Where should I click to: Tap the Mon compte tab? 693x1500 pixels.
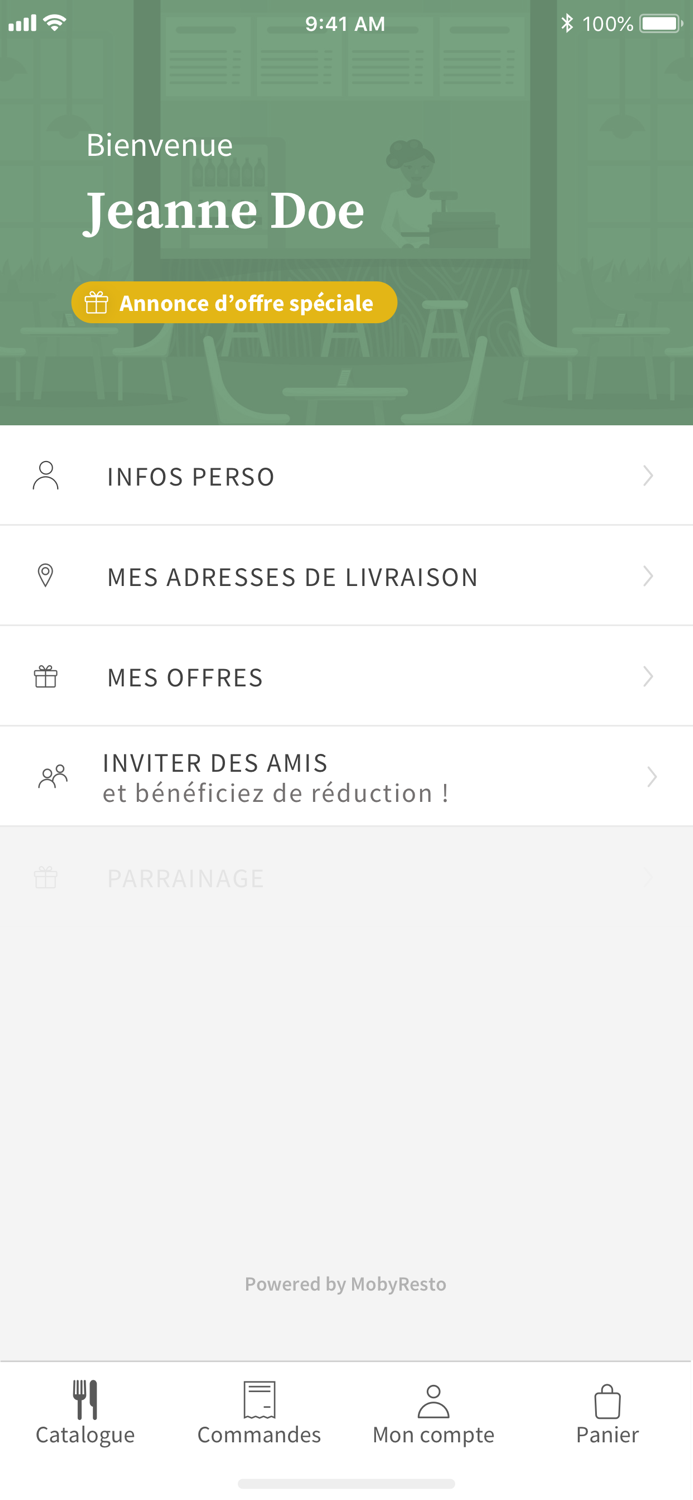tap(433, 1413)
